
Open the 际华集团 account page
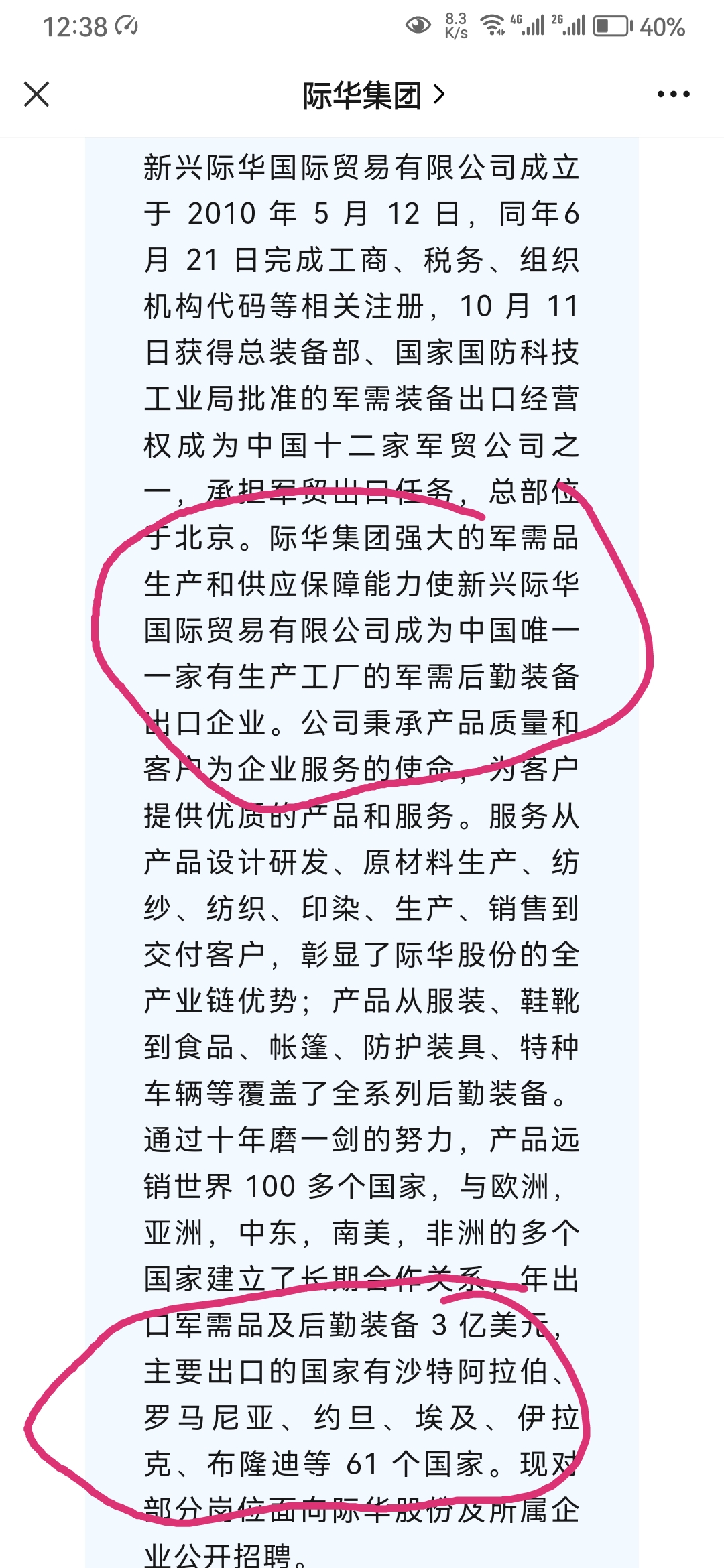373,95
